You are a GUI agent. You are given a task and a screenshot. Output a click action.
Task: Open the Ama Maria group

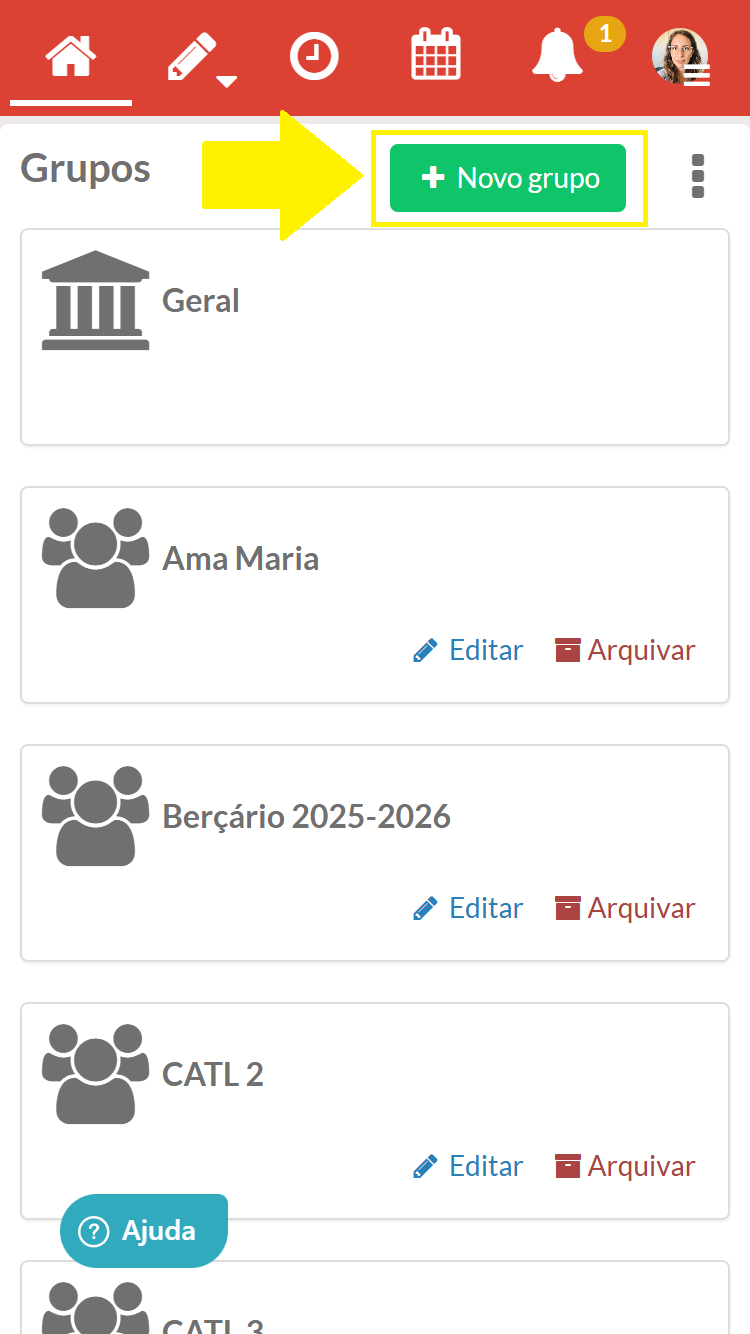click(x=240, y=558)
